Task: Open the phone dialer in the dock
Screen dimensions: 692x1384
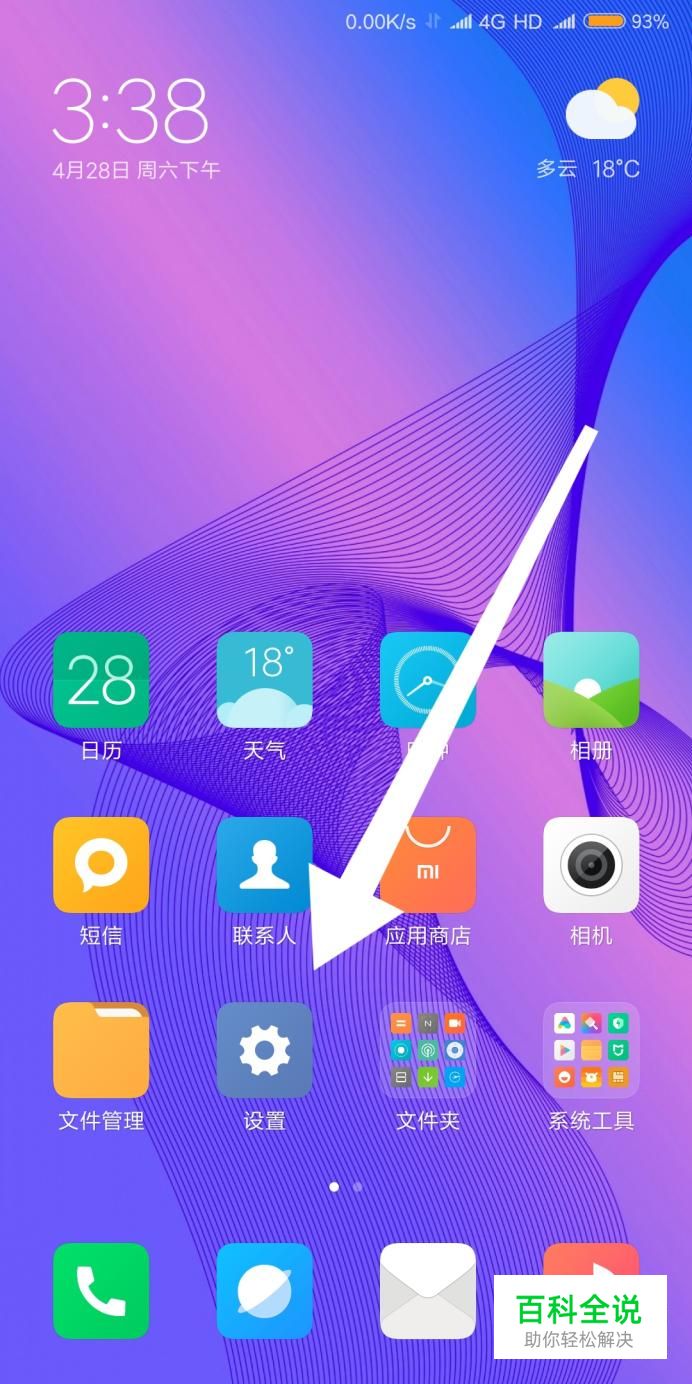Action: (101, 1291)
